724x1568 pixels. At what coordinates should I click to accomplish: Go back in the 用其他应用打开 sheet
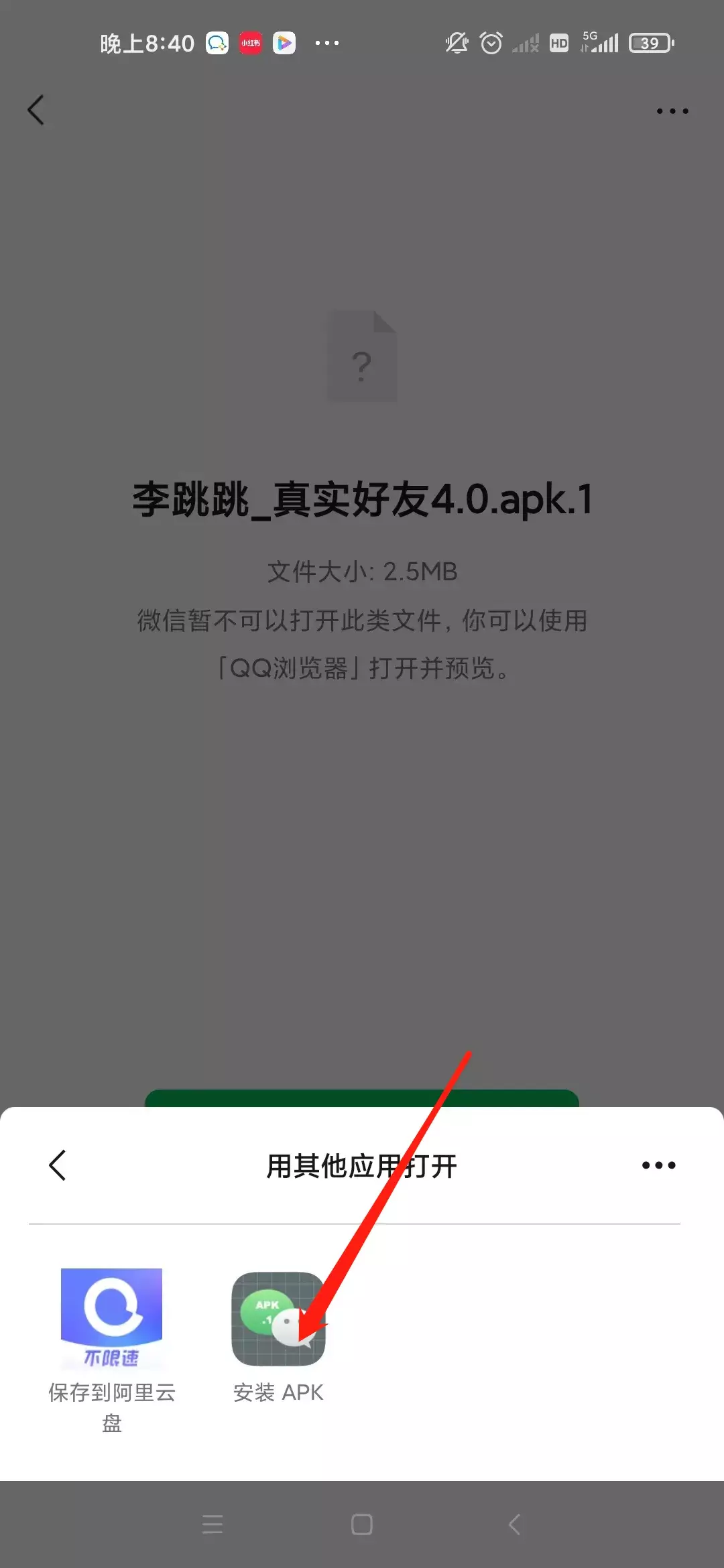pyautogui.click(x=58, y=1165)
